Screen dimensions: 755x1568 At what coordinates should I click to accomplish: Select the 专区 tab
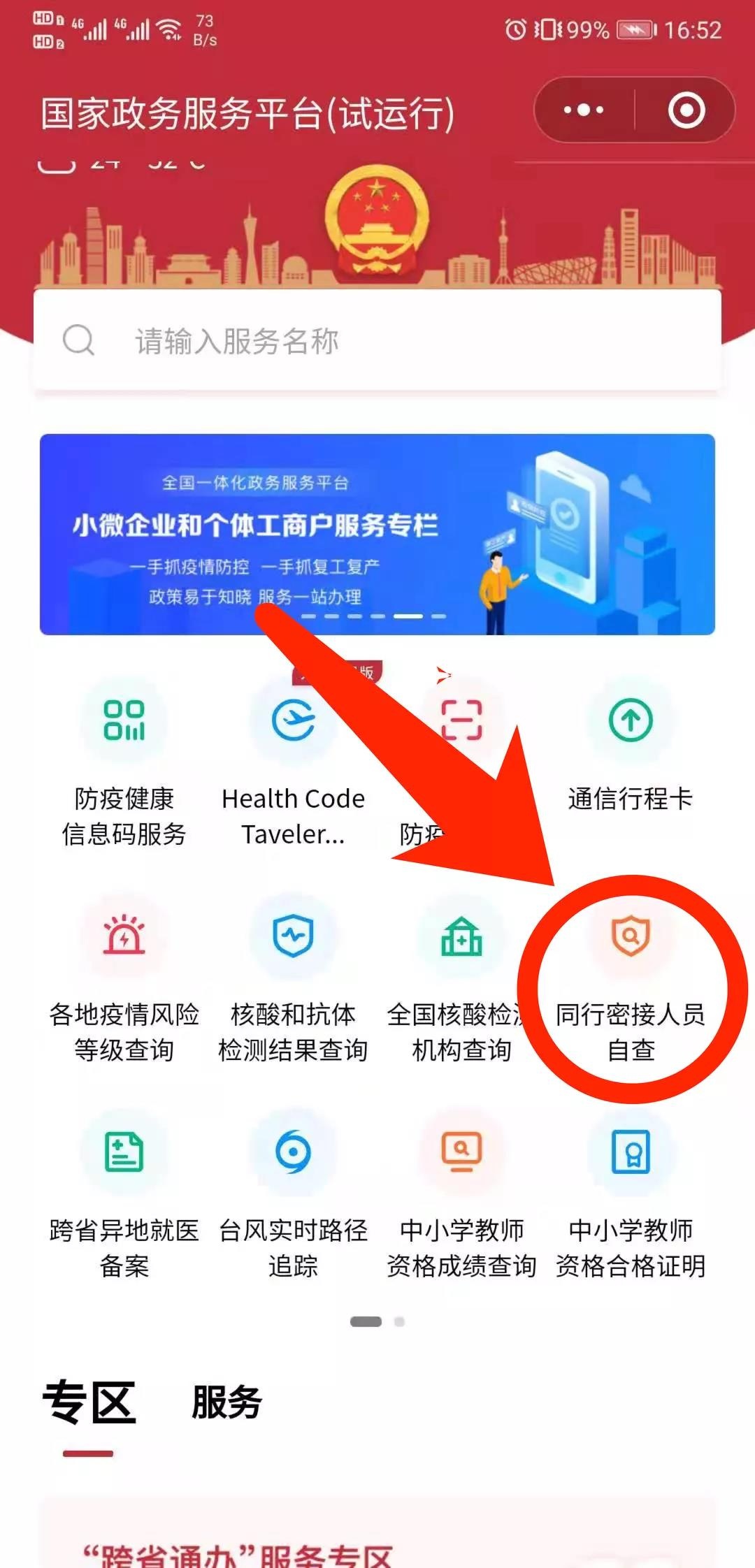click(x=89, y=1402)
